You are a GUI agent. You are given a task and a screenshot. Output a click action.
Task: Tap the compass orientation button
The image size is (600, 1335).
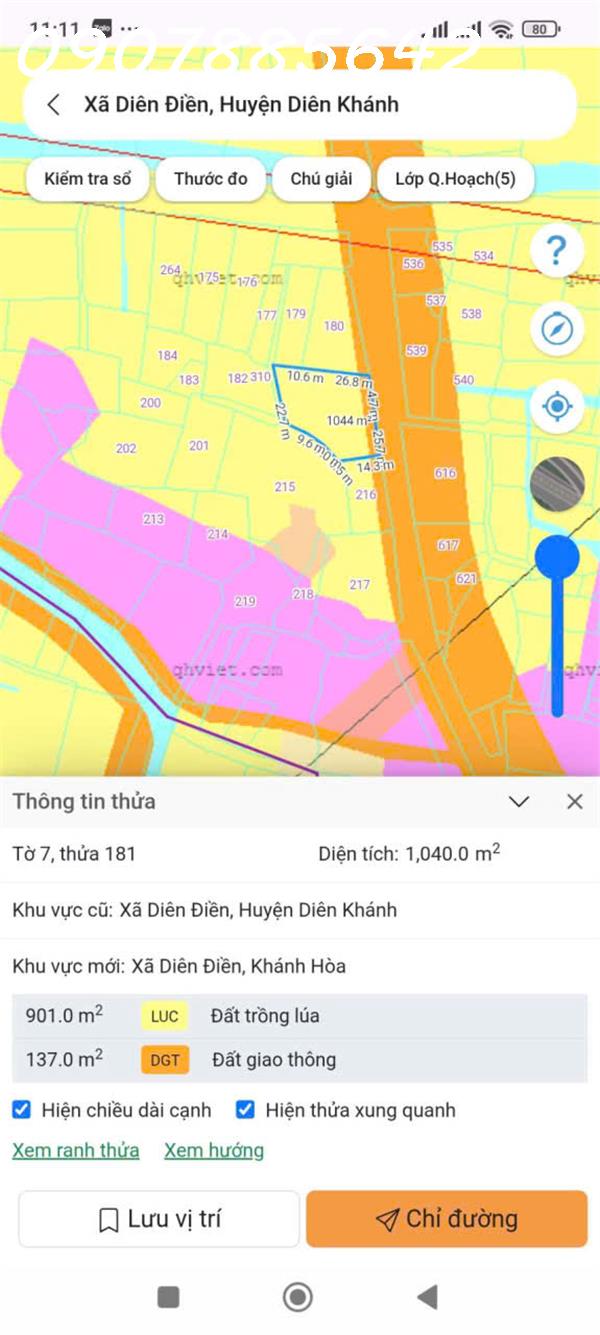pos(557,328)
